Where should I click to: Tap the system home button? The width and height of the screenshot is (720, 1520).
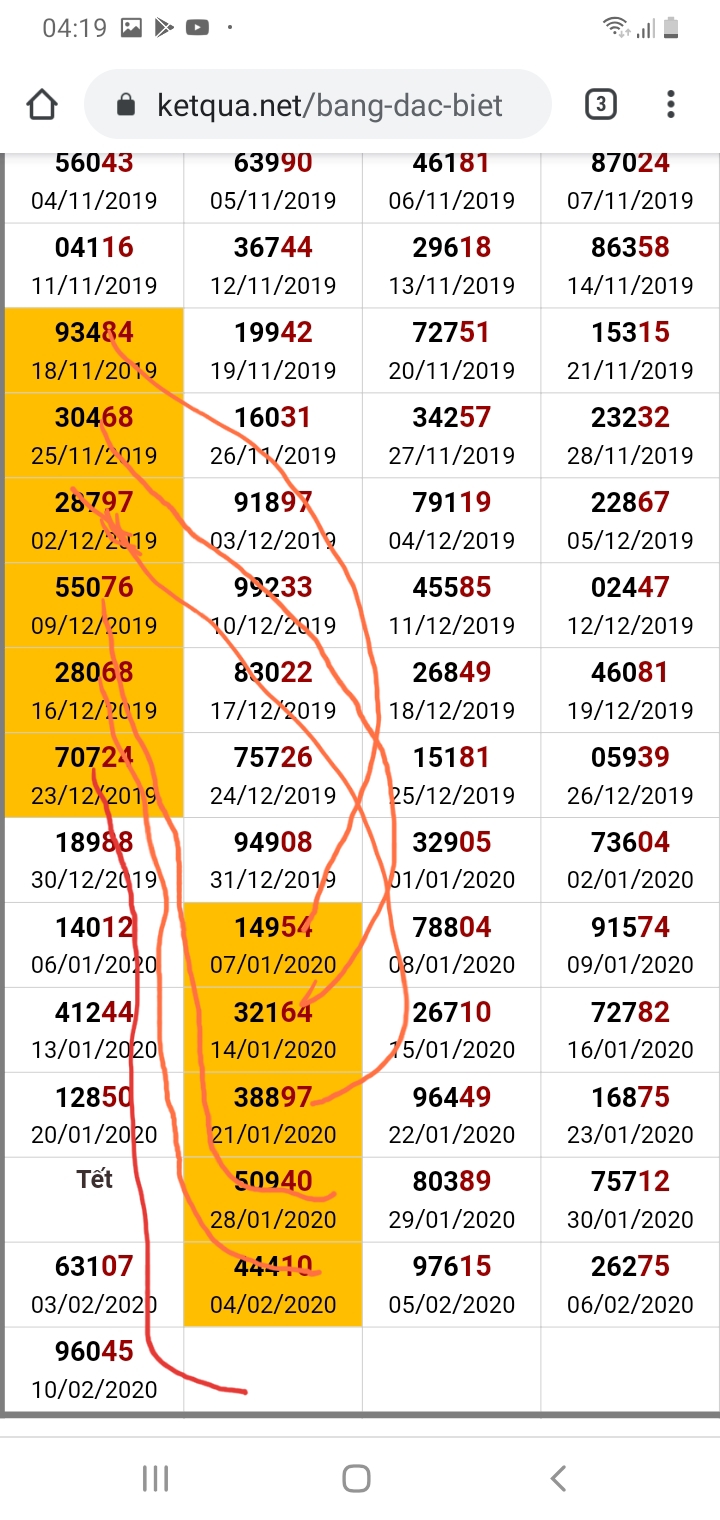point(356,1478)
